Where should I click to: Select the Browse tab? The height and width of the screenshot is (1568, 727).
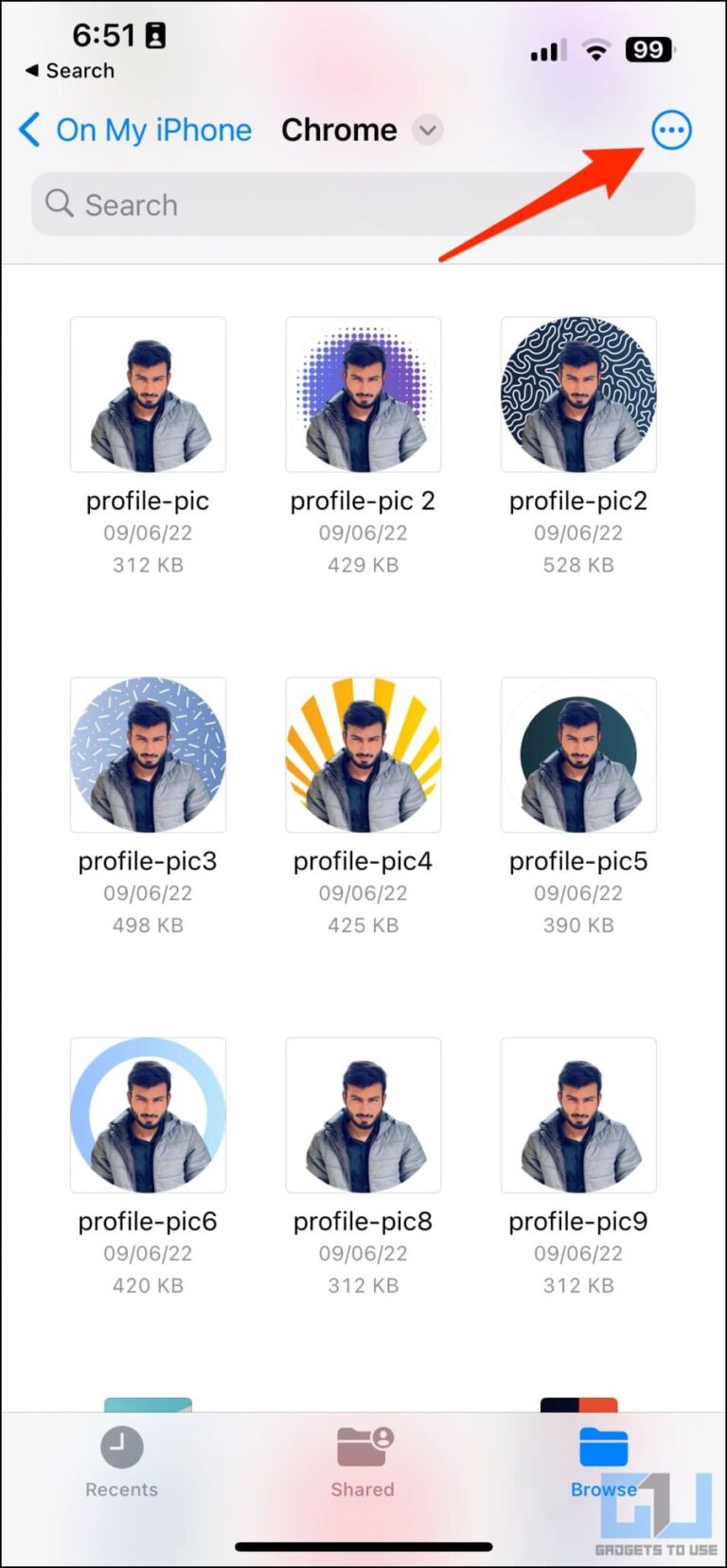(x=603, y=1462)
